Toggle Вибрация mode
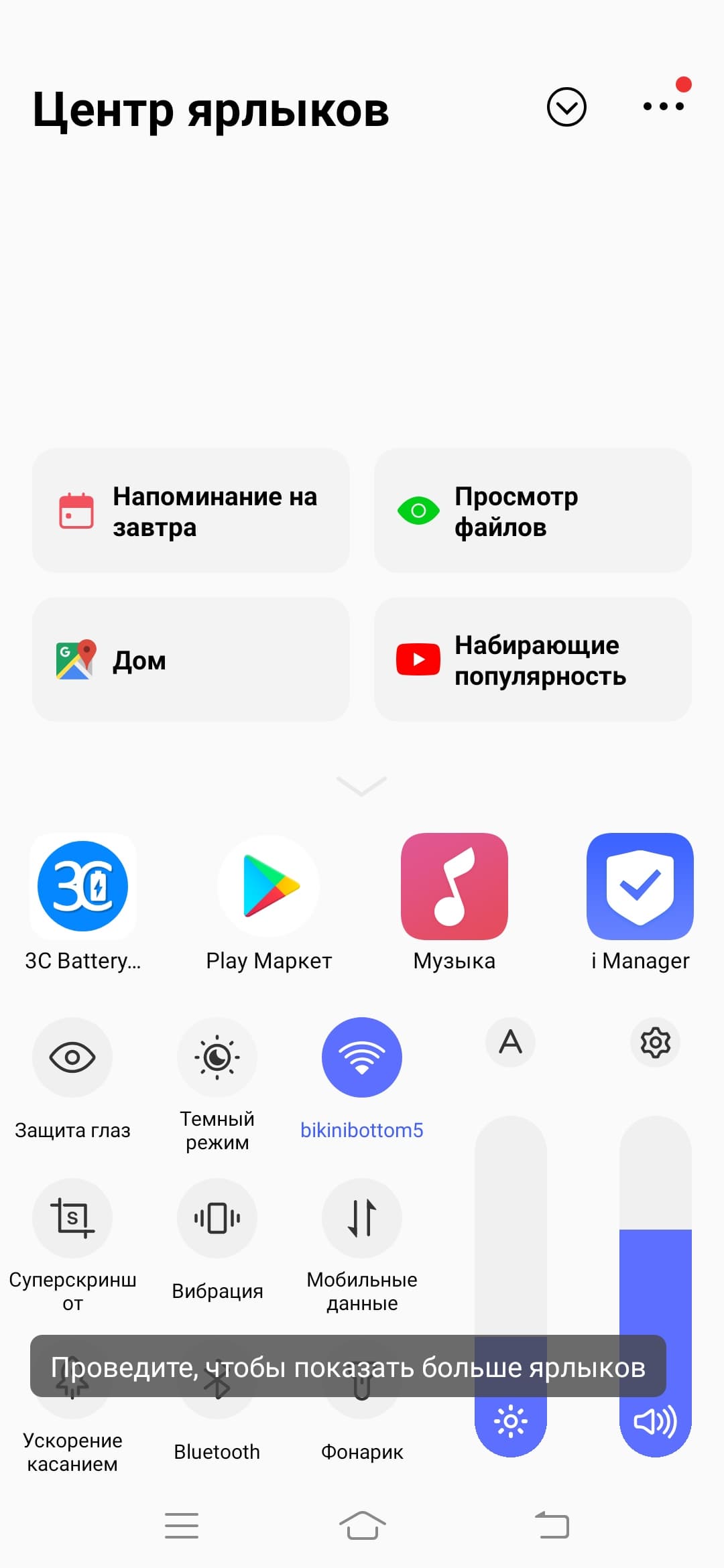 pos(217,1218)
